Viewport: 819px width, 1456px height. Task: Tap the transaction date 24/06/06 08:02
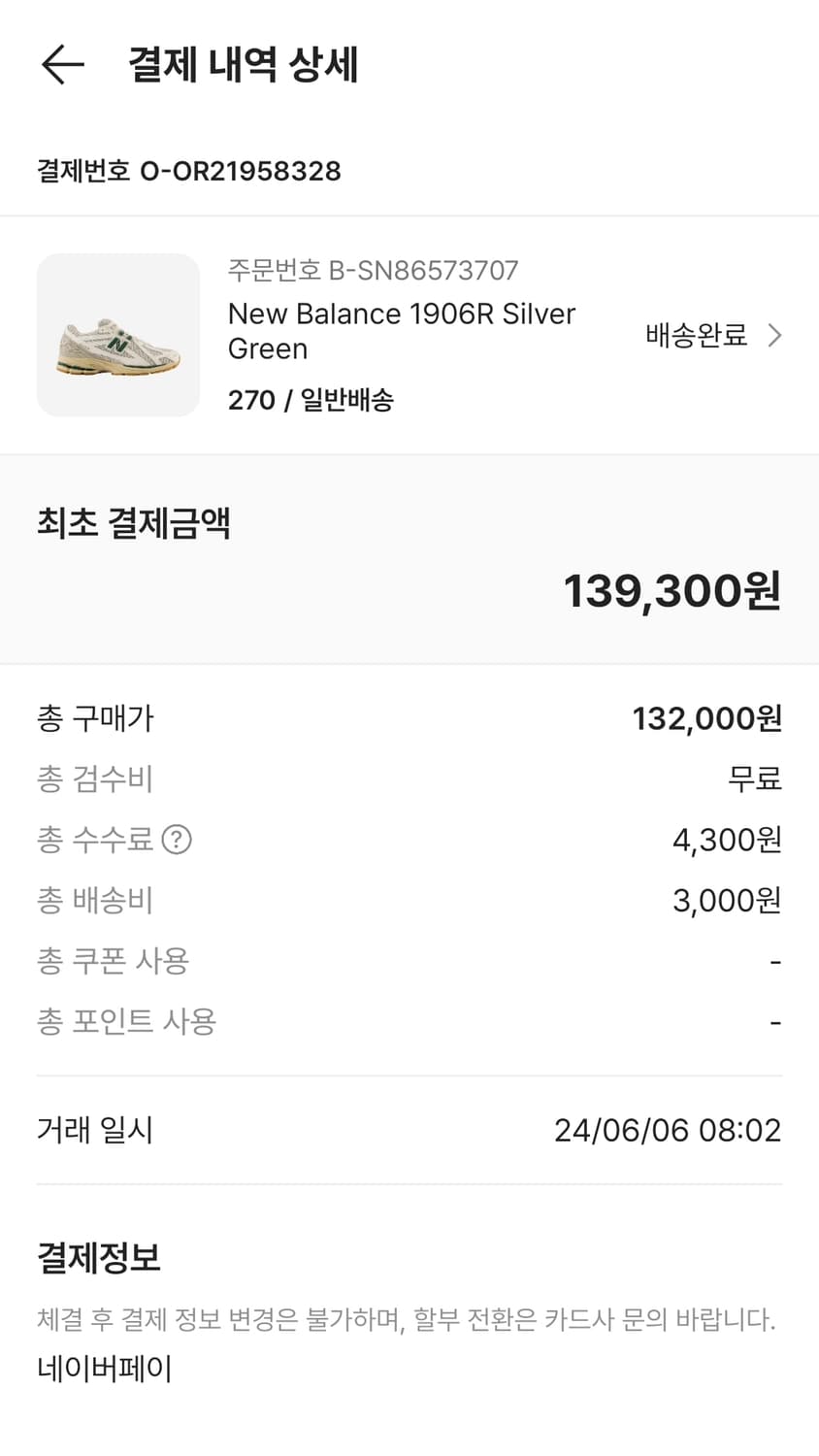point(669,1129)
